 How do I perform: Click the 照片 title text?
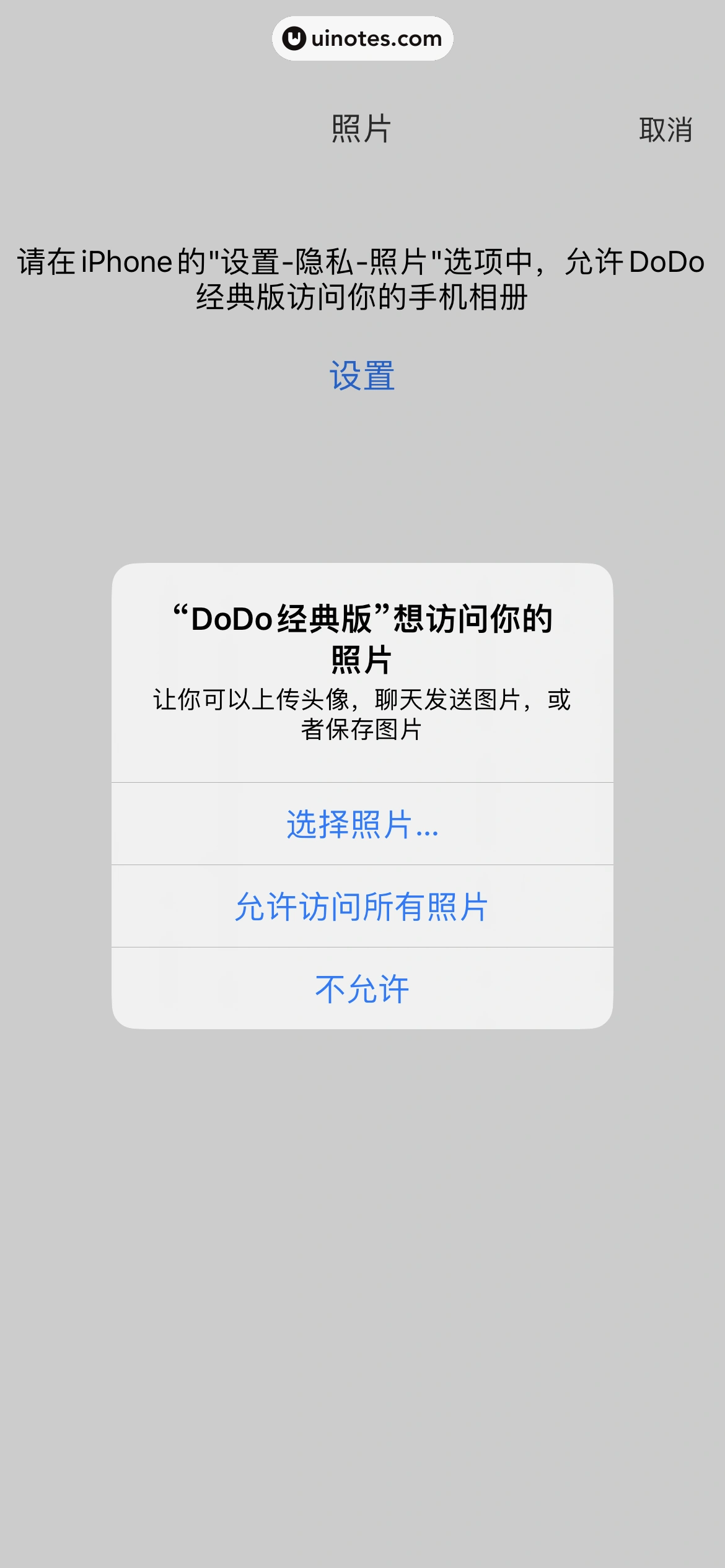pyautogui.click(x=362, y=129)
